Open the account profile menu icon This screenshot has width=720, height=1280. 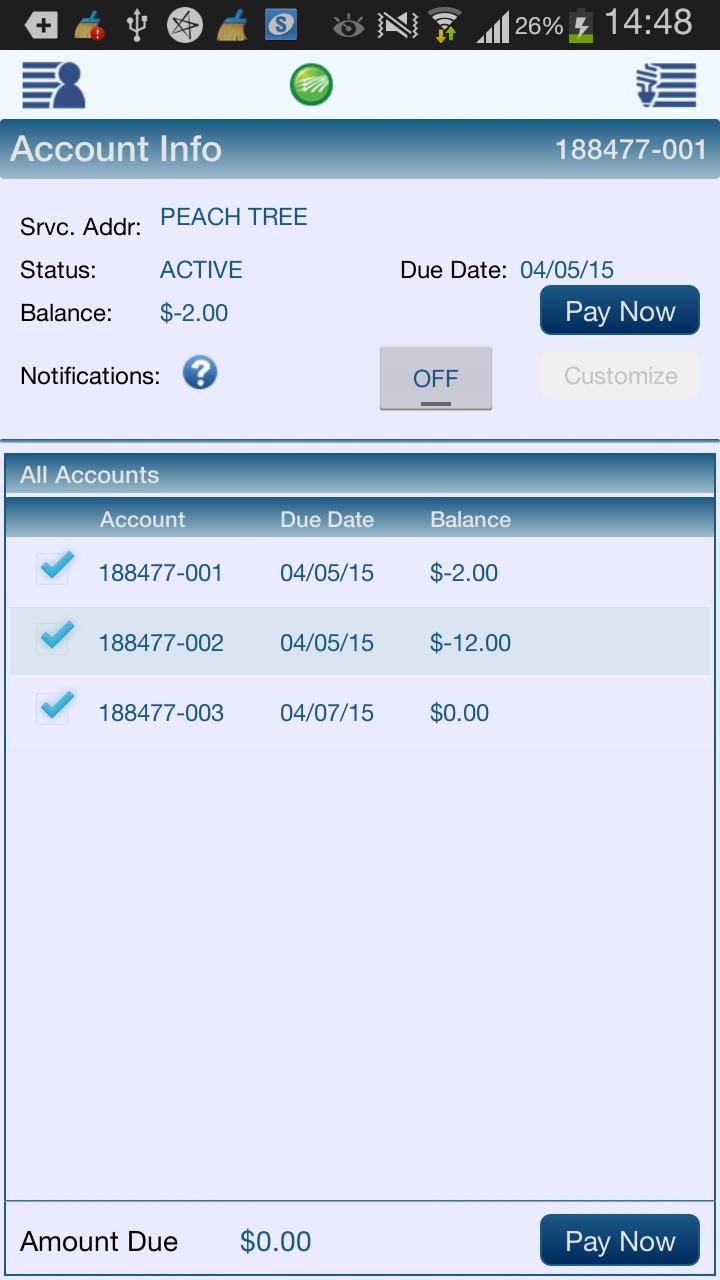pyautogui.click(x=54, y=85)
